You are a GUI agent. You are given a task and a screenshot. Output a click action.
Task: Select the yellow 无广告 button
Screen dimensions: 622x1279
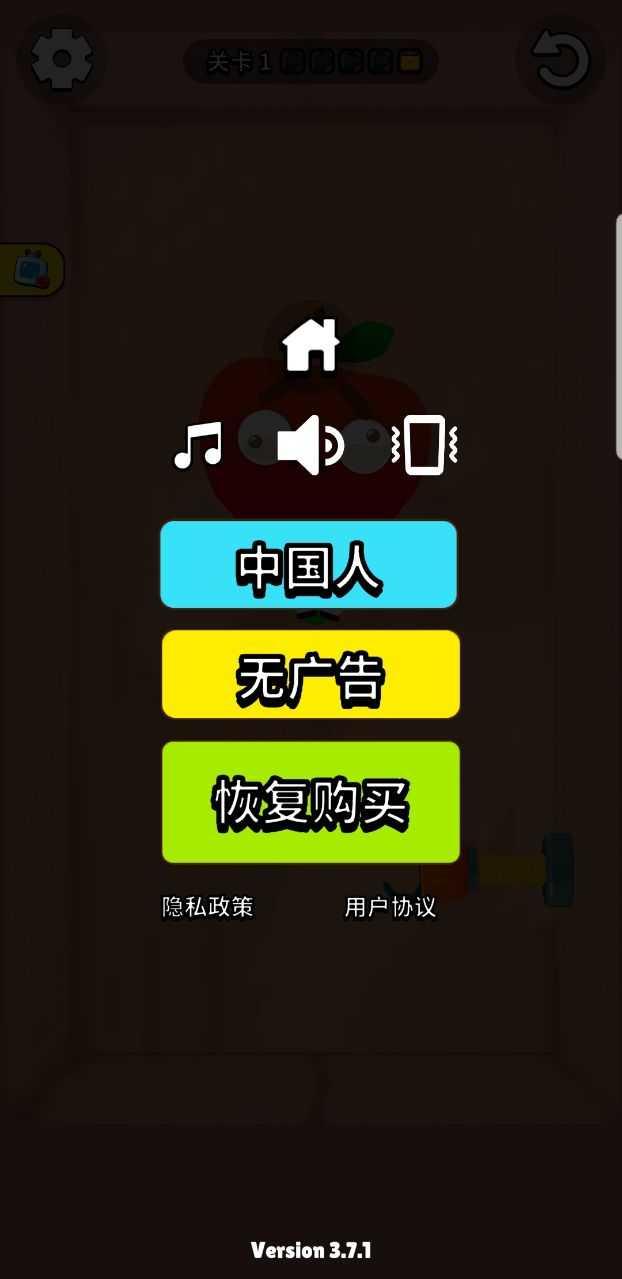point(311,674)
